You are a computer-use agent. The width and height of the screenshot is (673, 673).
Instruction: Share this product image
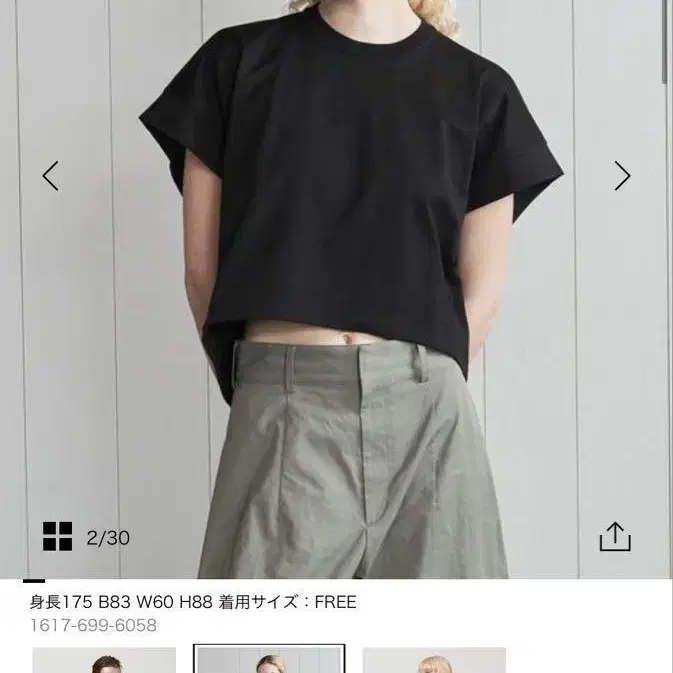(615, 537)
